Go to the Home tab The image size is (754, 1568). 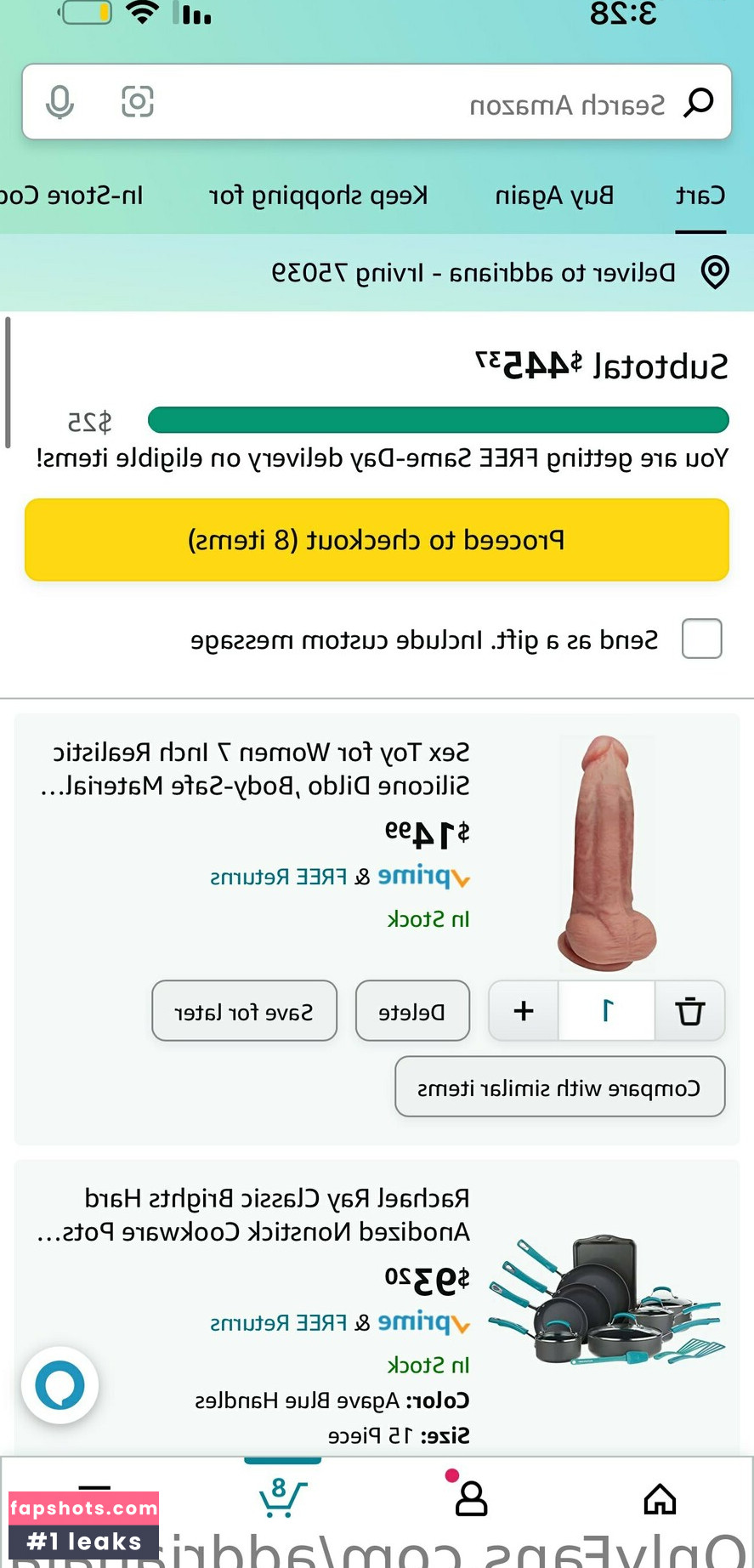click(x=660, y=1499)
